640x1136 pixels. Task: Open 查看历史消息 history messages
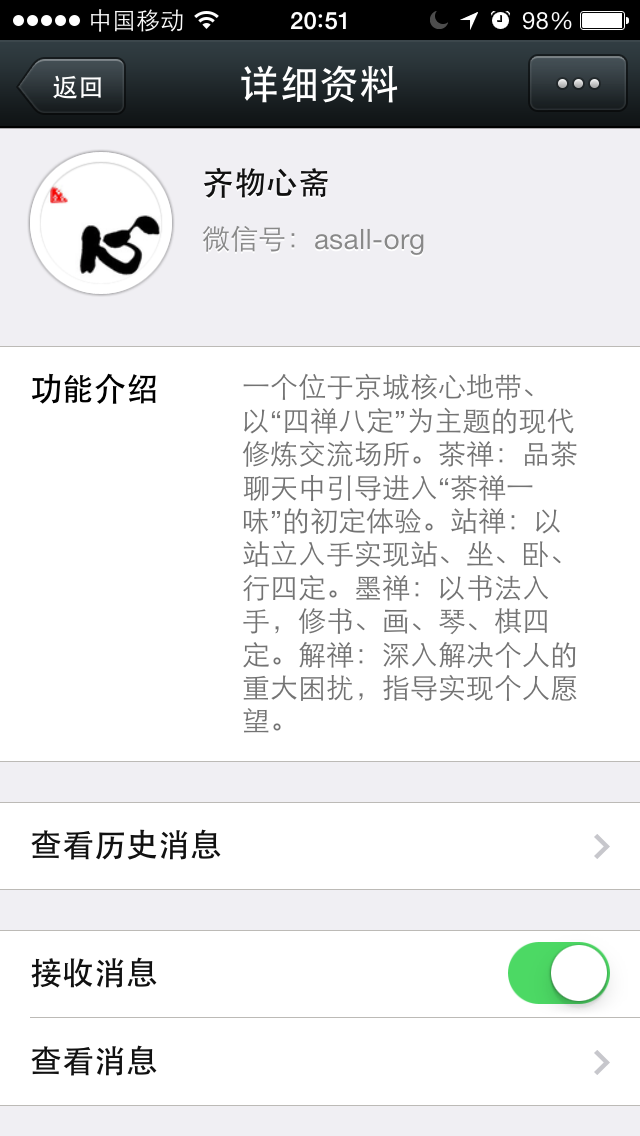point(320,846)
